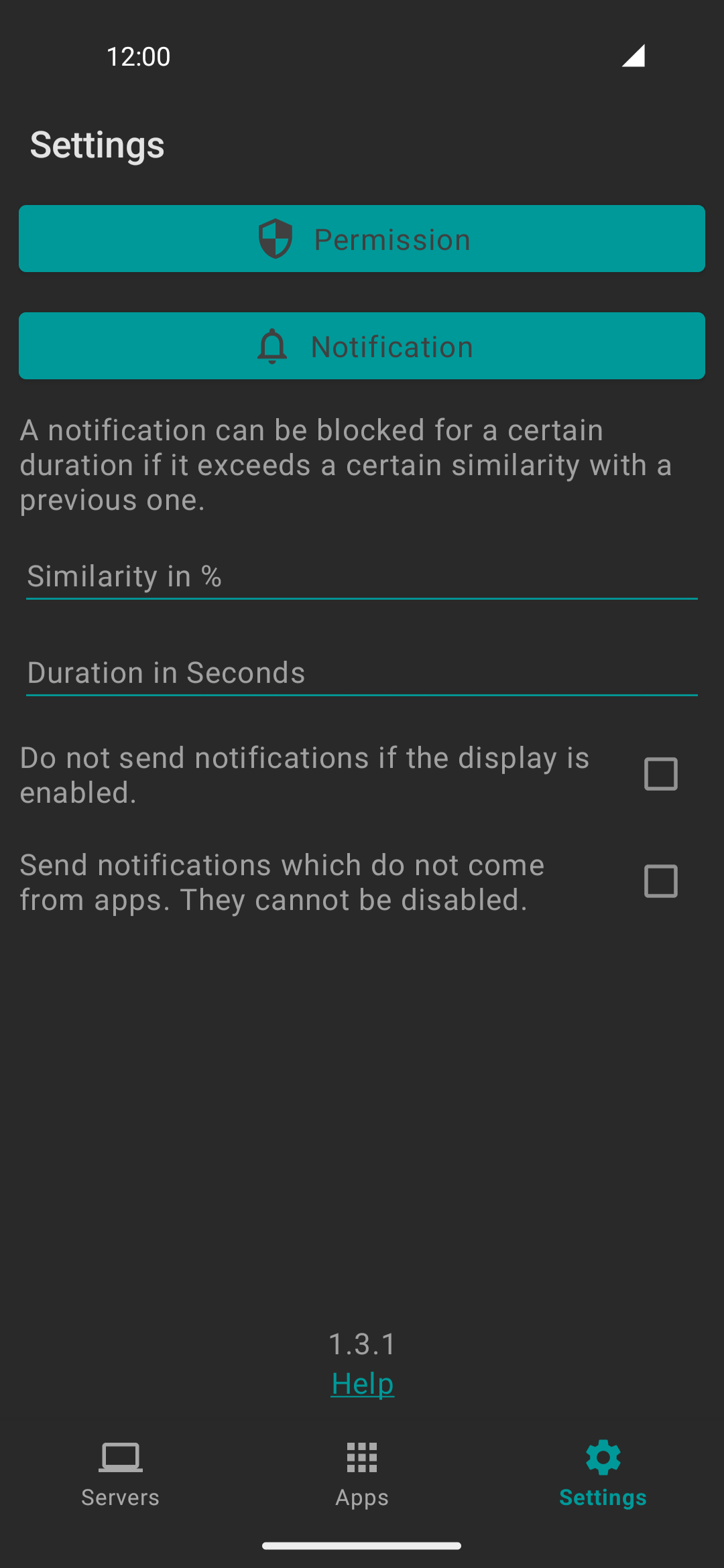
Task: Open the Notification button
Action: [x=362, y=346]
